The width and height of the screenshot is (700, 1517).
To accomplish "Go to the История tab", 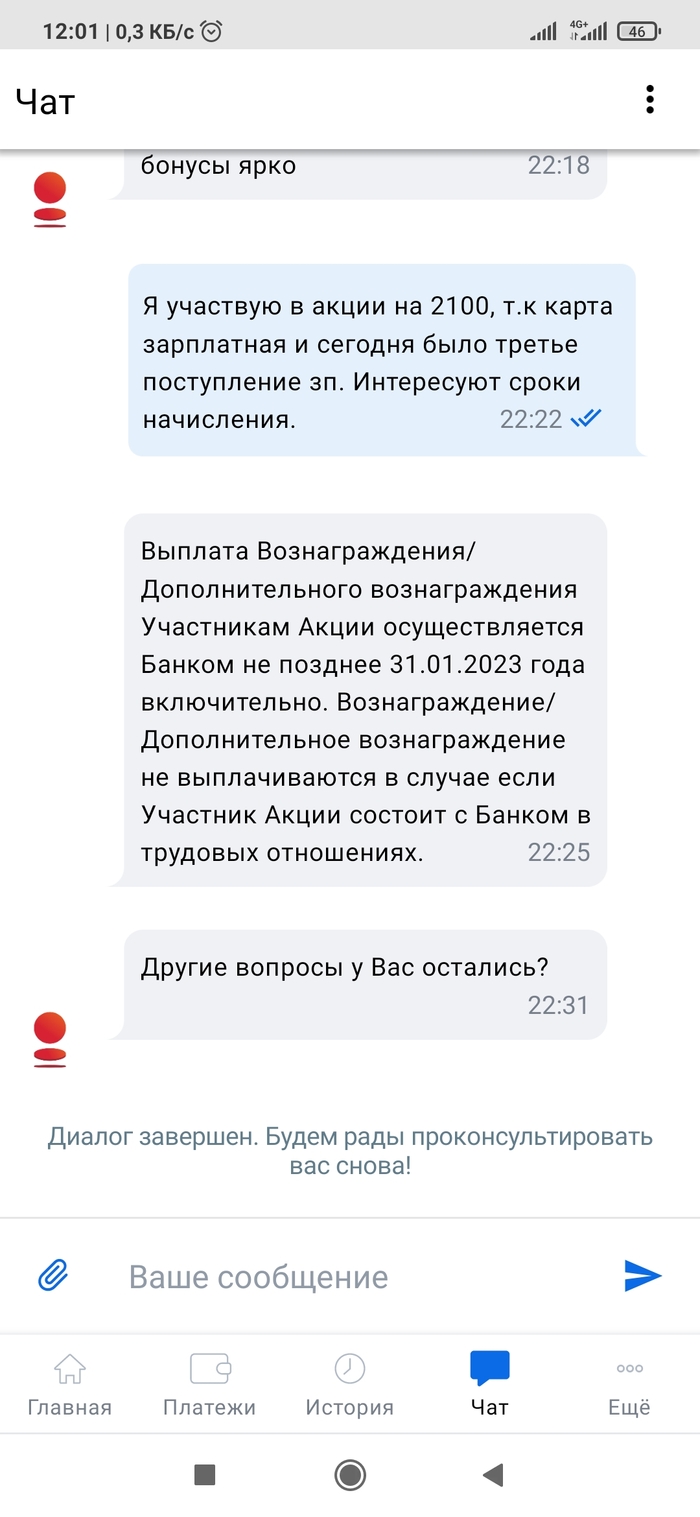I will 349,1384.
